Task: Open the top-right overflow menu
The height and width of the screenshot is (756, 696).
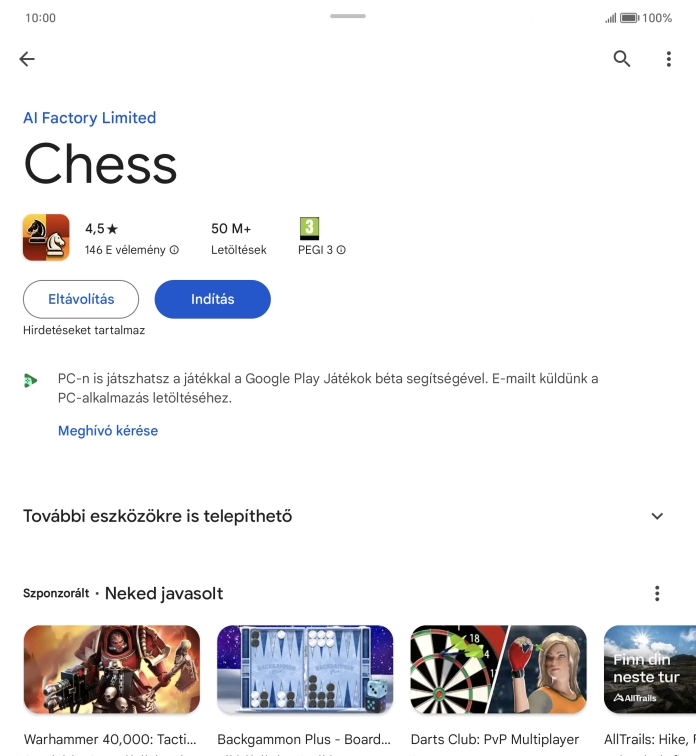Action: (669, 59)
